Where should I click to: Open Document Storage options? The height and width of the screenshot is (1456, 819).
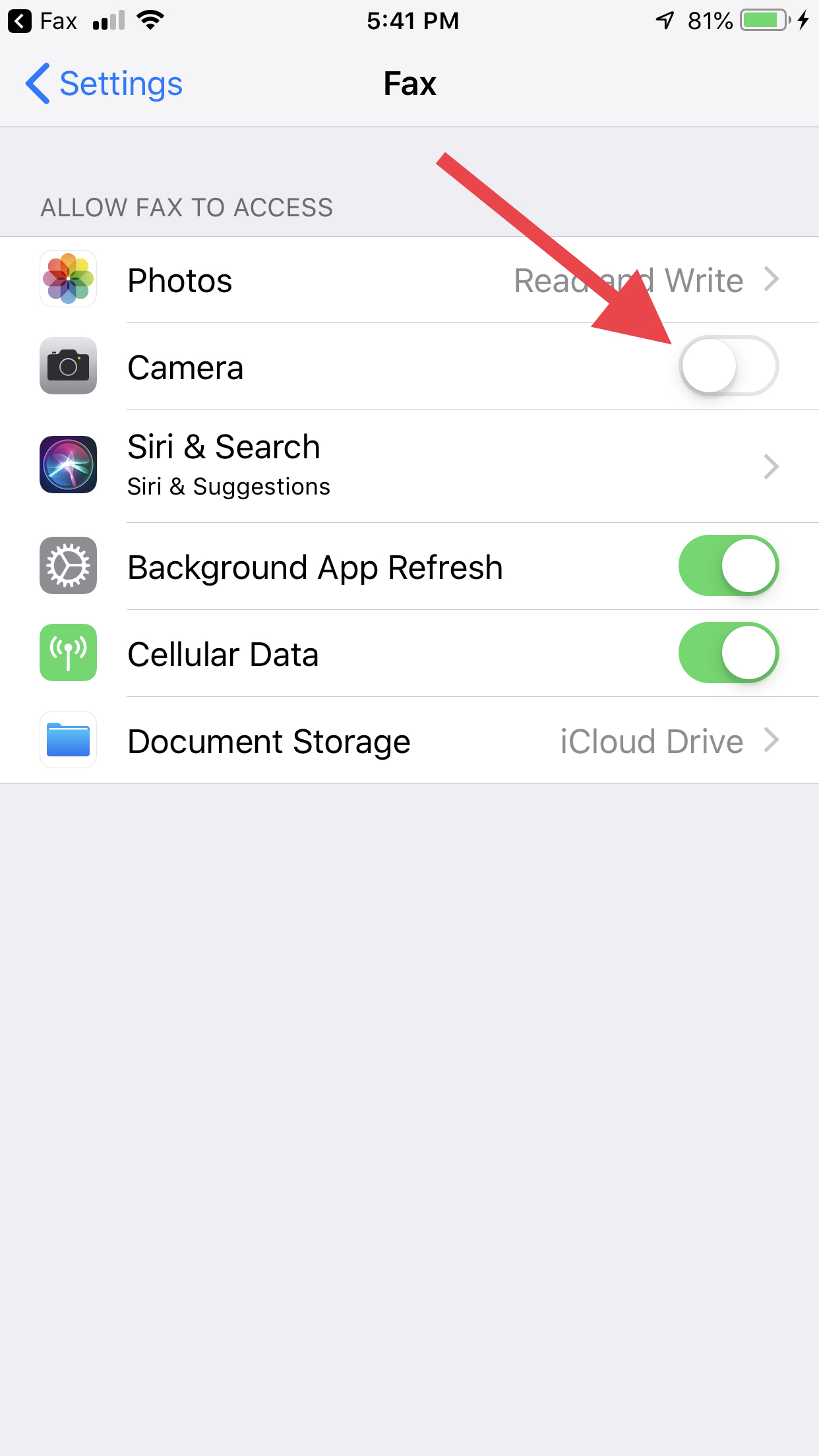[x=409, y=741]
